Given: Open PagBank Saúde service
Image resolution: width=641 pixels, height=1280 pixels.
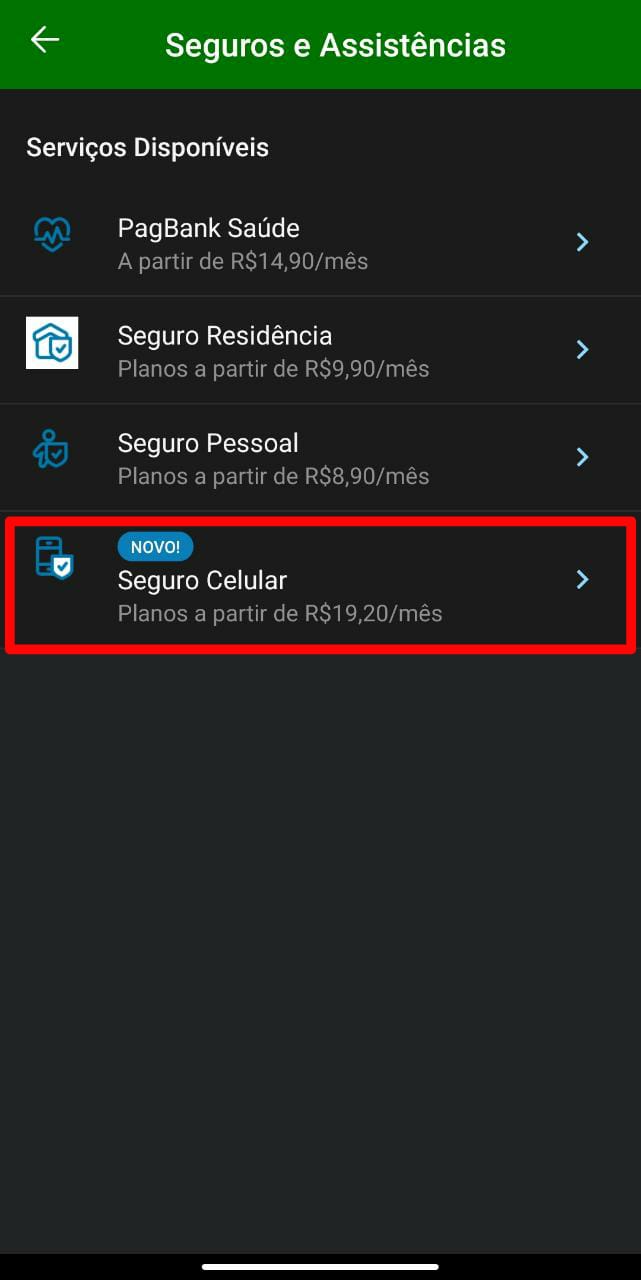Looking at the screenshot, I should coord(320,243).
